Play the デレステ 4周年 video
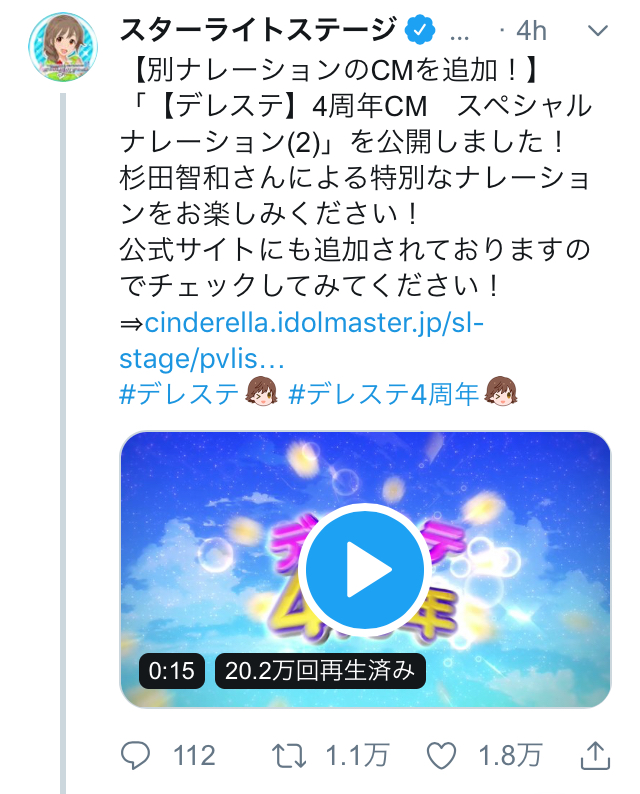640x794 pixels. coord(364,570)
